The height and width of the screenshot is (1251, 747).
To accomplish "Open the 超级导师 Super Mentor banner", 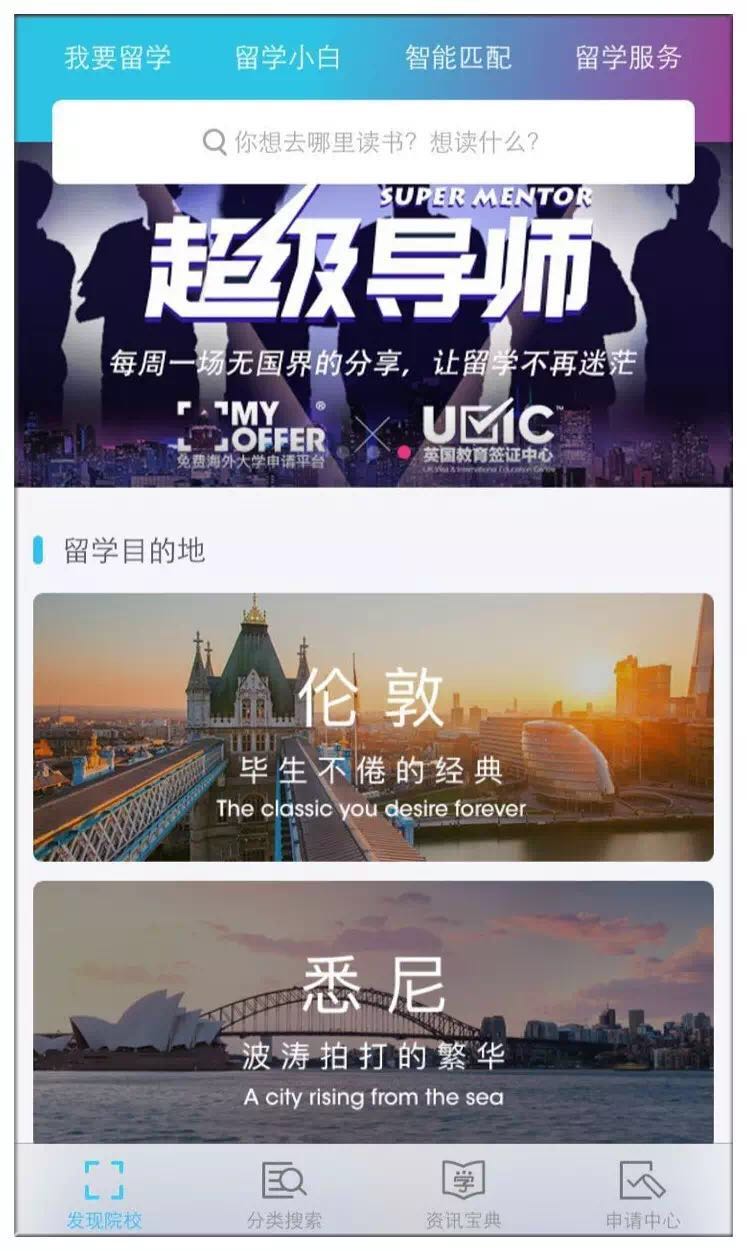I will click(373, 335).
